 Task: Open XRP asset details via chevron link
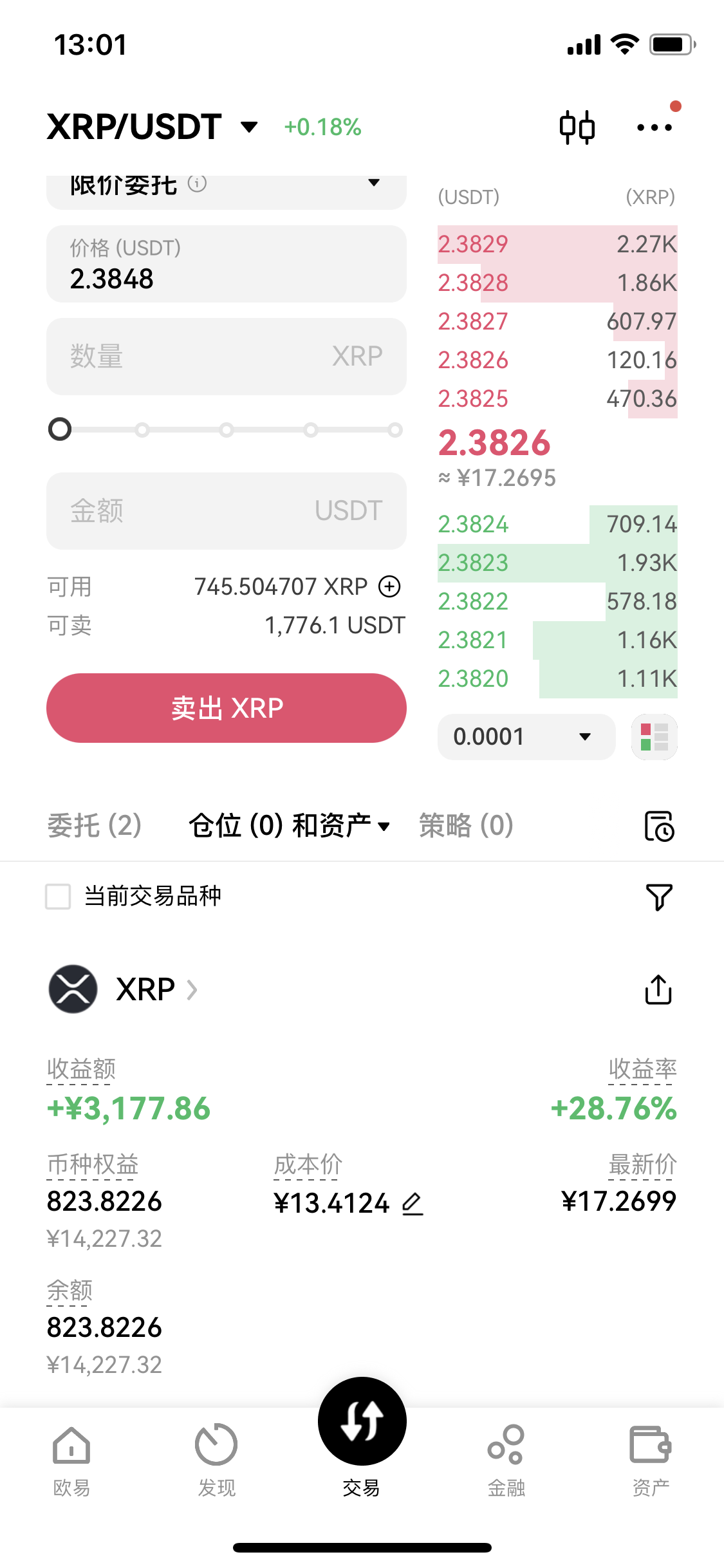point(192,989)
